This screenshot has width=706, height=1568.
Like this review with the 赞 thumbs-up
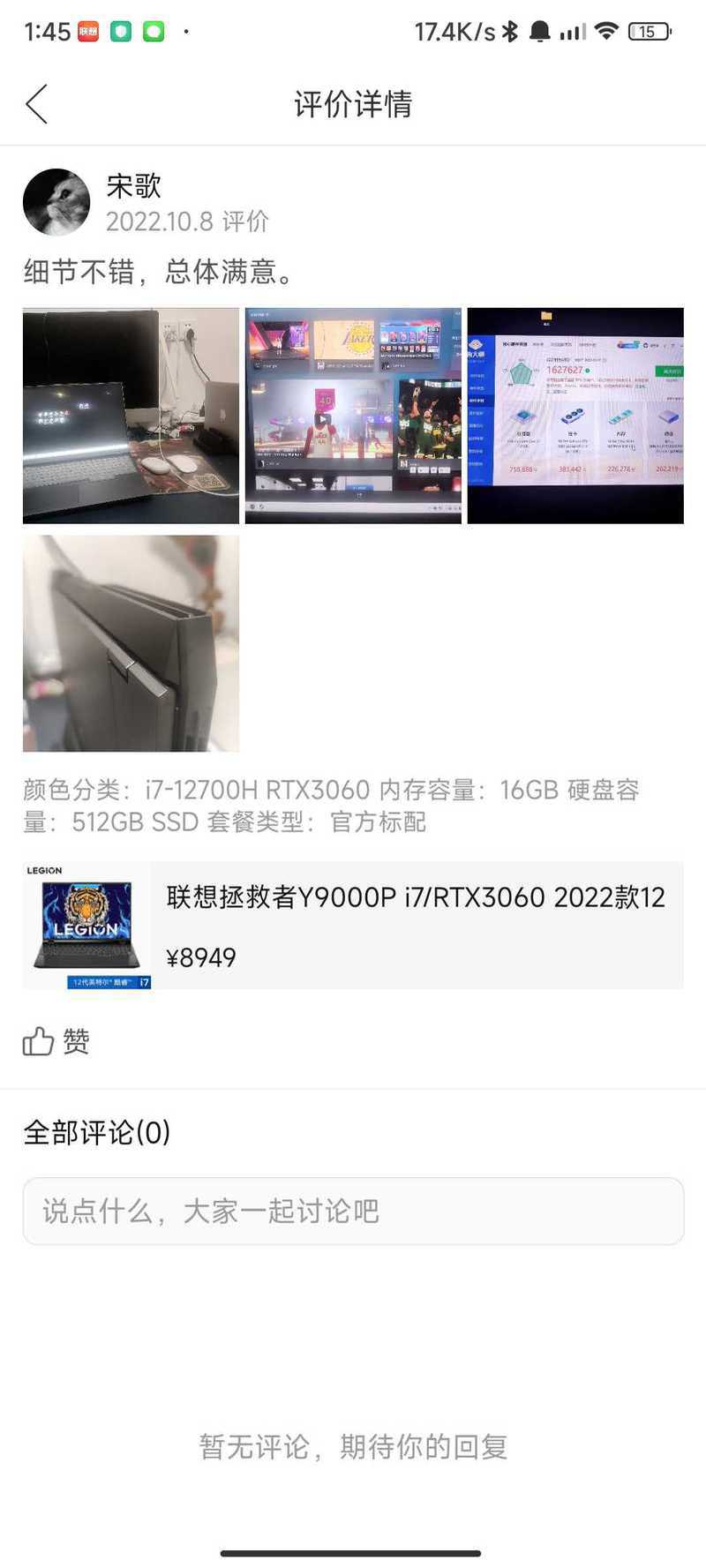point(56,1041)
